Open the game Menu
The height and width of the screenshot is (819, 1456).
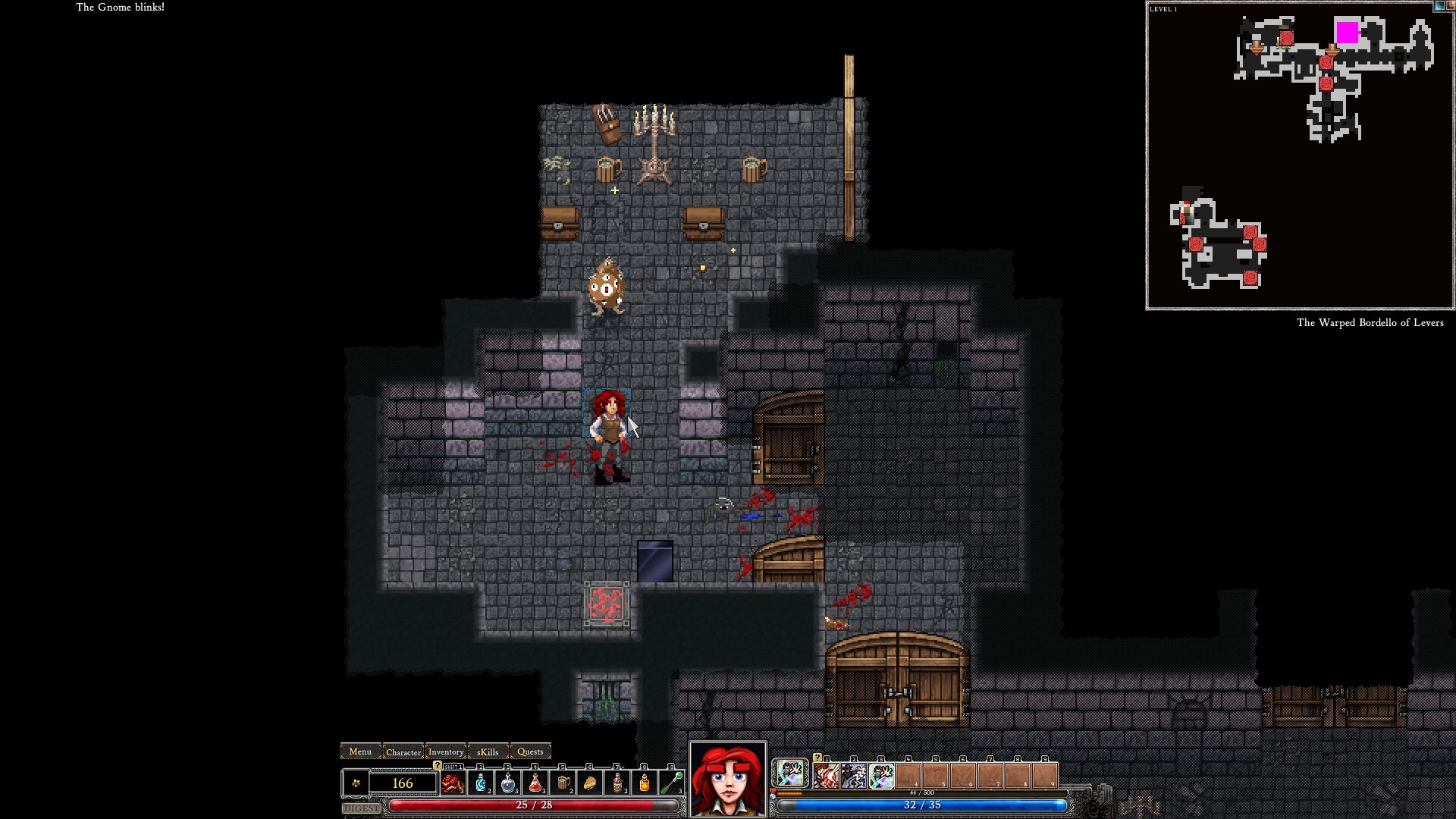[x=360, y=752]
